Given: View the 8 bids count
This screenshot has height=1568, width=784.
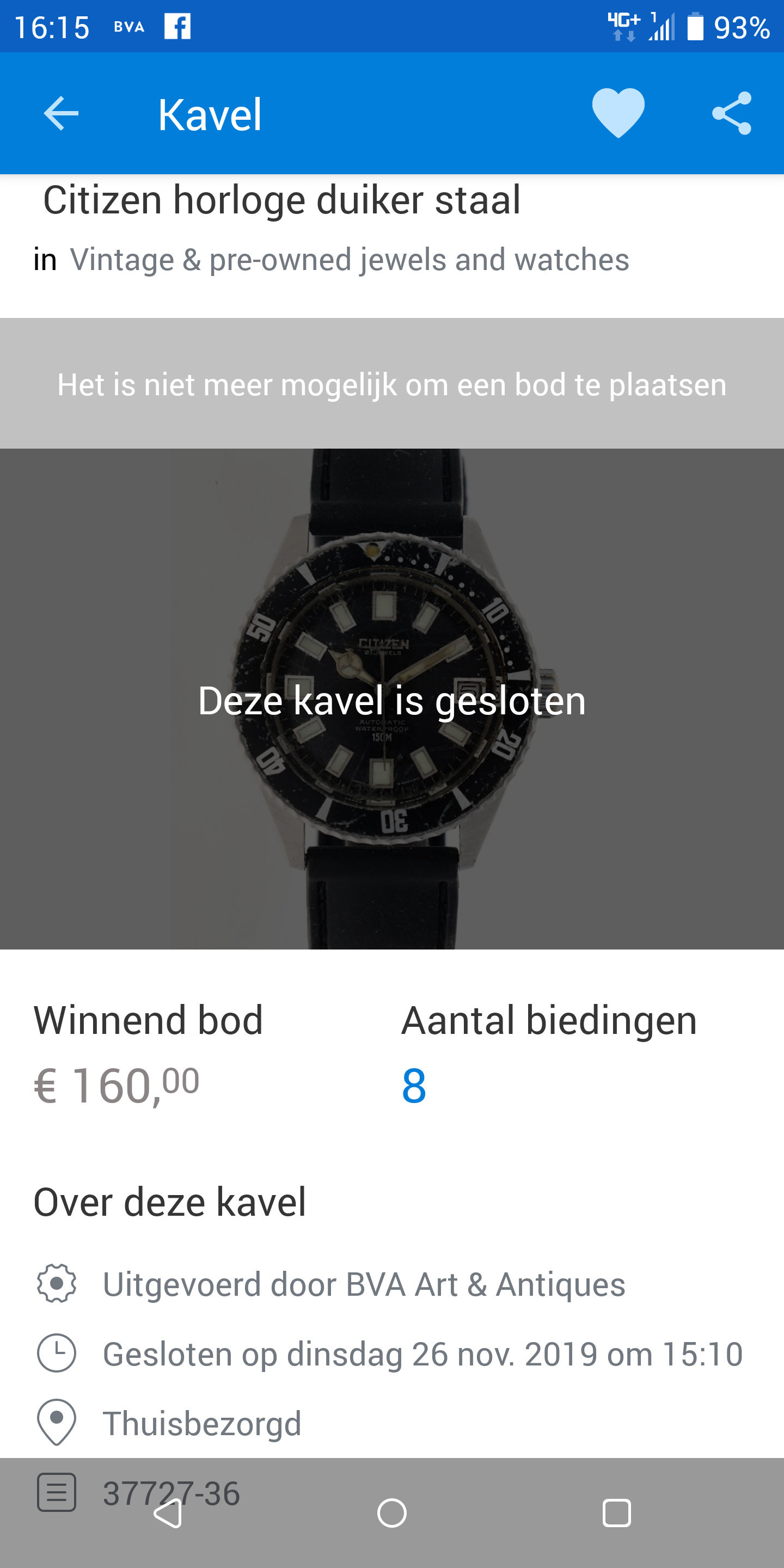Looking at the screenshot, I should click(x=414, y=1085).
